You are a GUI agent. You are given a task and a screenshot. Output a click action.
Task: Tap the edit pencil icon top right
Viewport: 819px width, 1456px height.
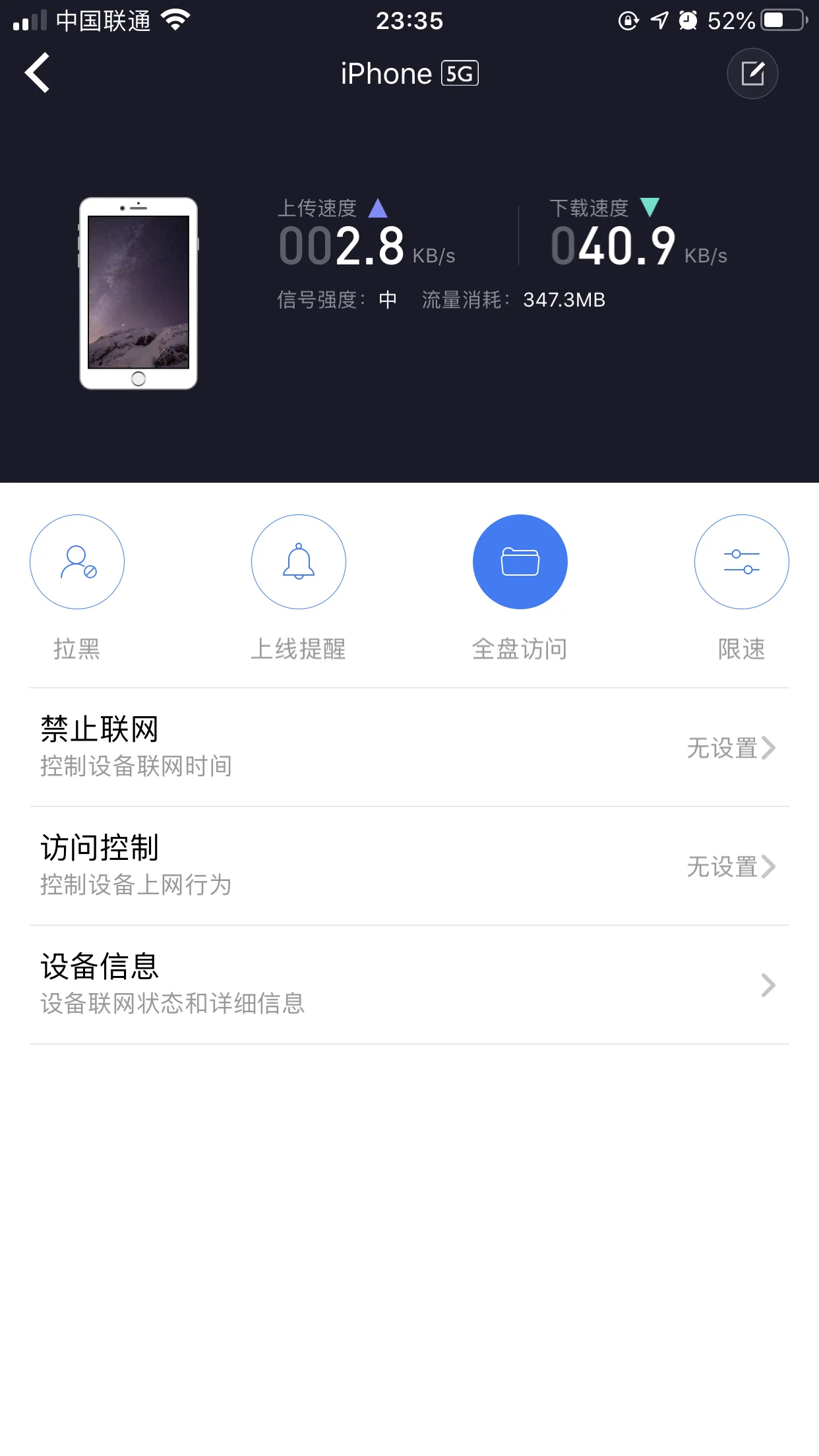click(x=752, y=73)
